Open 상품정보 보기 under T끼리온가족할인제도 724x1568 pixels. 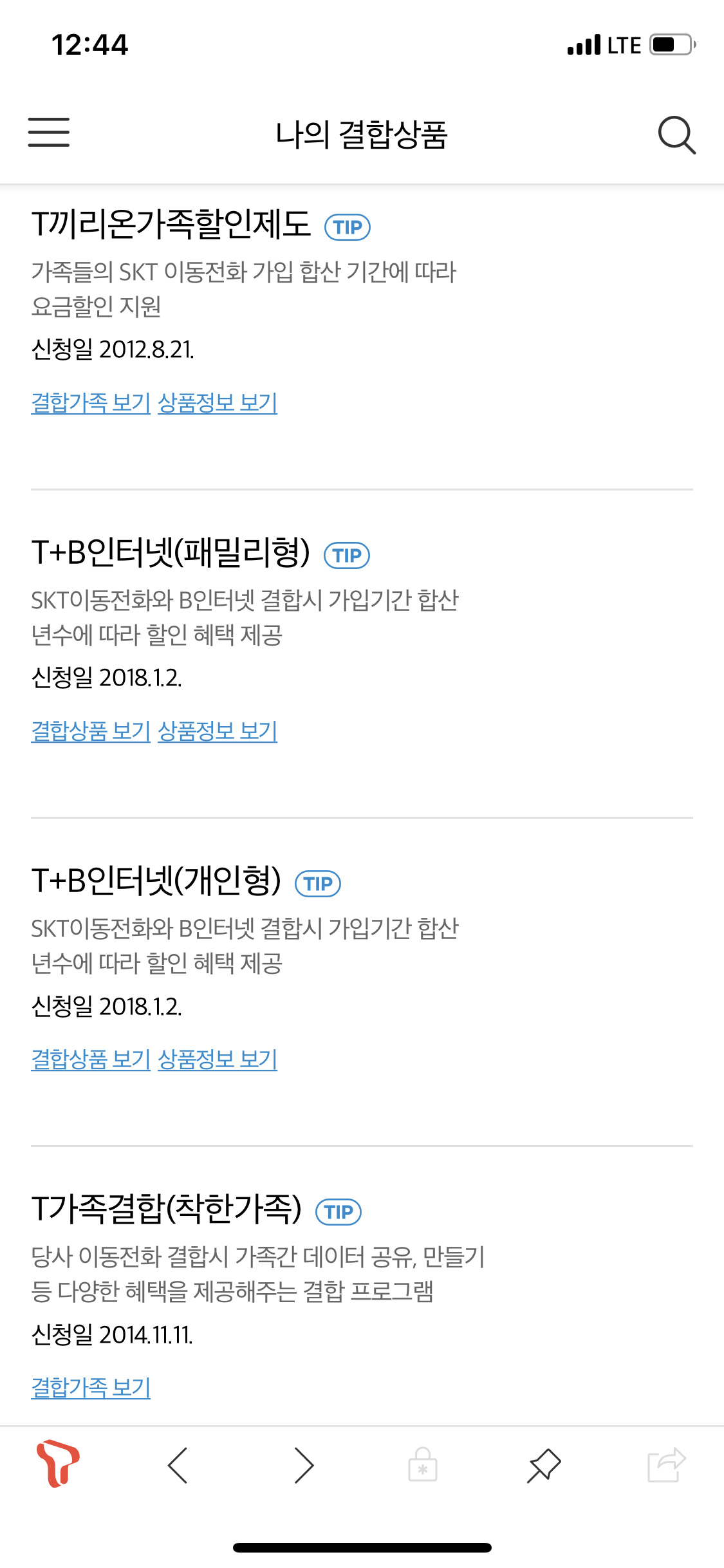coord(218,403)
